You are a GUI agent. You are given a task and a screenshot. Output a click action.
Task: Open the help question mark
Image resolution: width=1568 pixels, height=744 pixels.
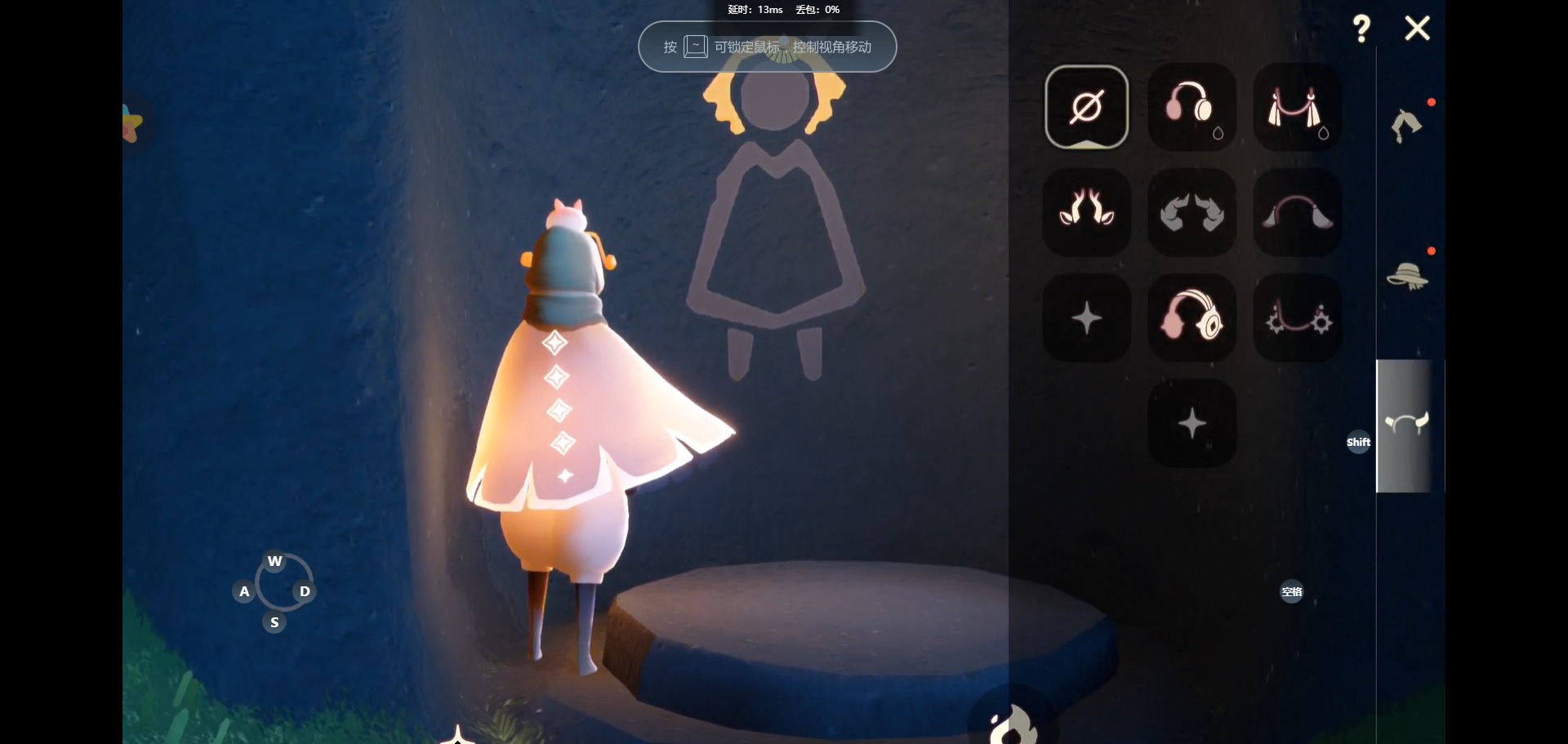(1361, 29)
